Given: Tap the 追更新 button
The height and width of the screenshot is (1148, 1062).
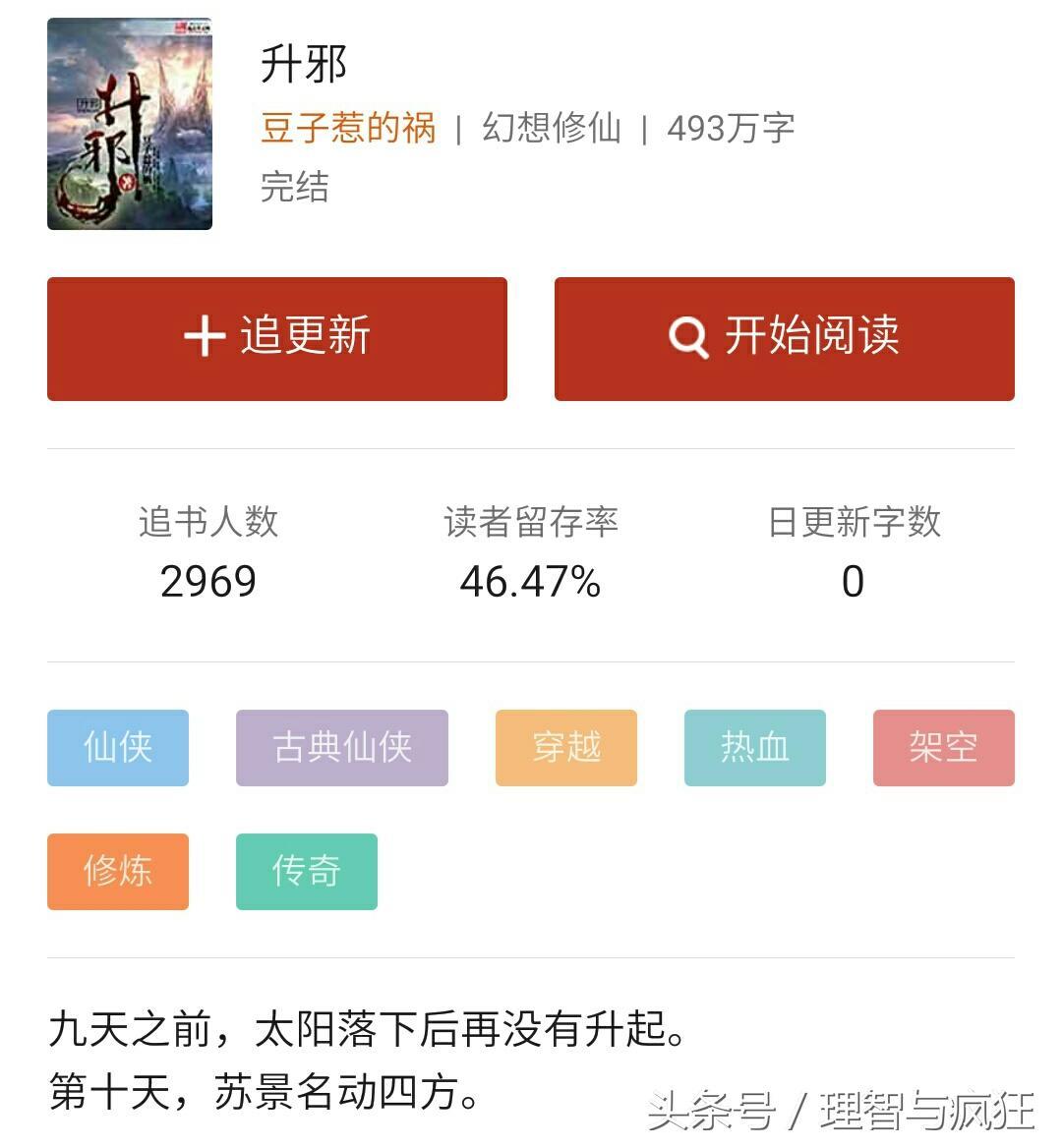Looking at the screenshot, I should pyautogui.click(x=276, y=338).
